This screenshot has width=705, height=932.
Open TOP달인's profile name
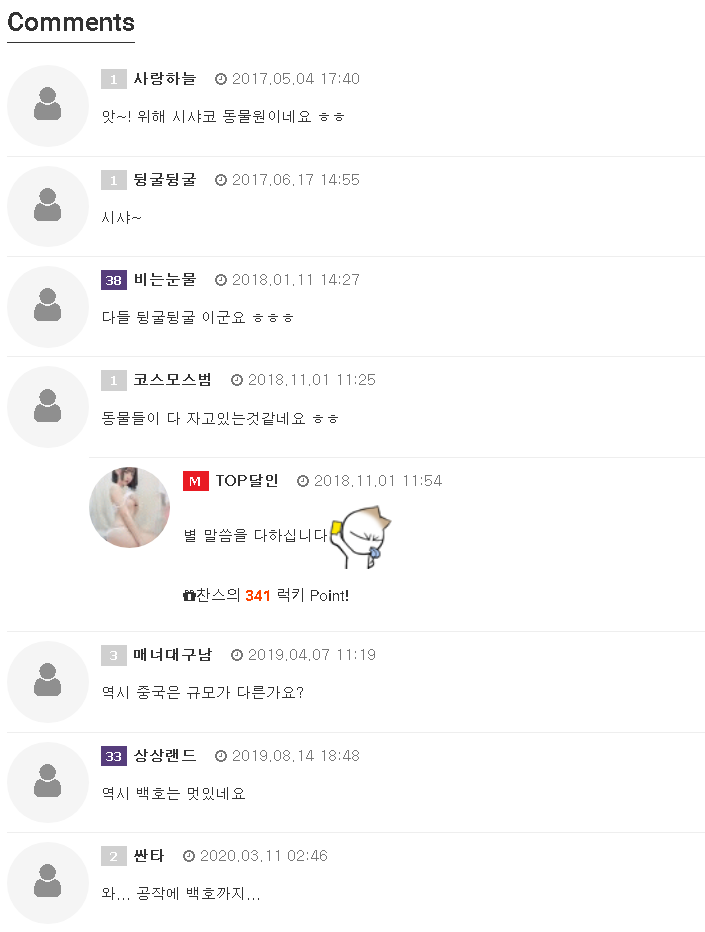247,481
